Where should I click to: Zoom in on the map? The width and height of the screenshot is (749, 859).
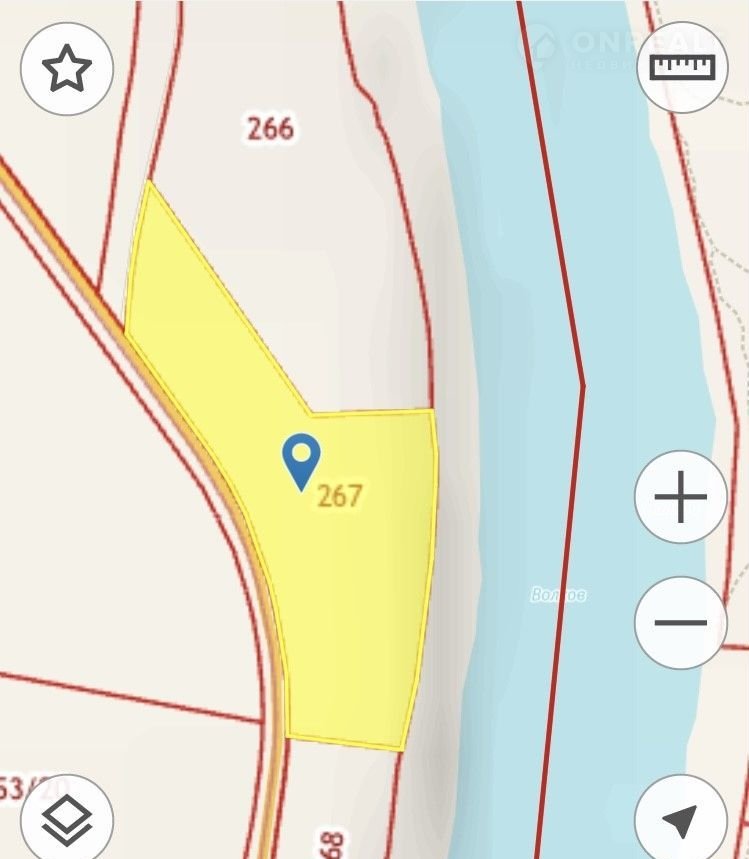coord(680,497)
